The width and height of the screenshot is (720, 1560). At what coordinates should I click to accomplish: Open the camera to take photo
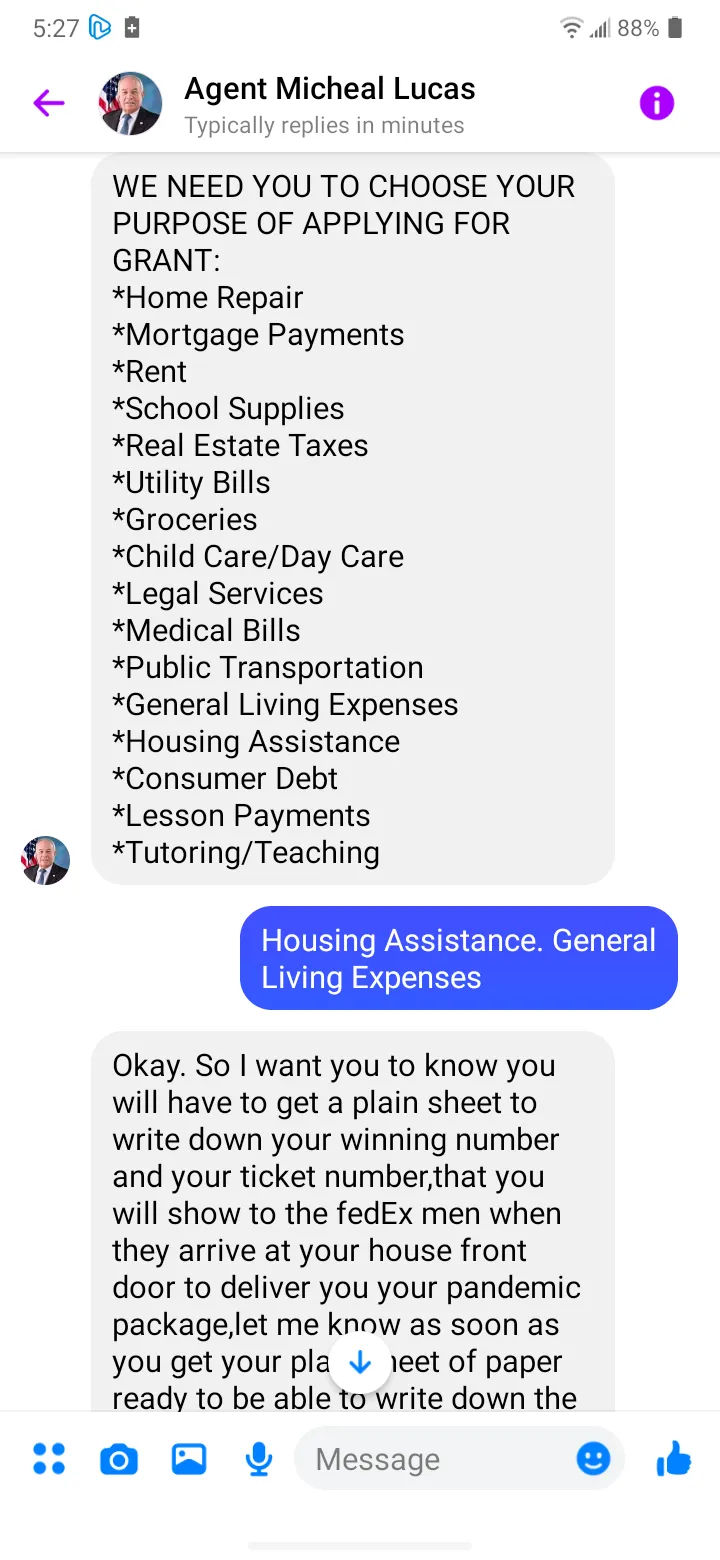coord(119,1460)
